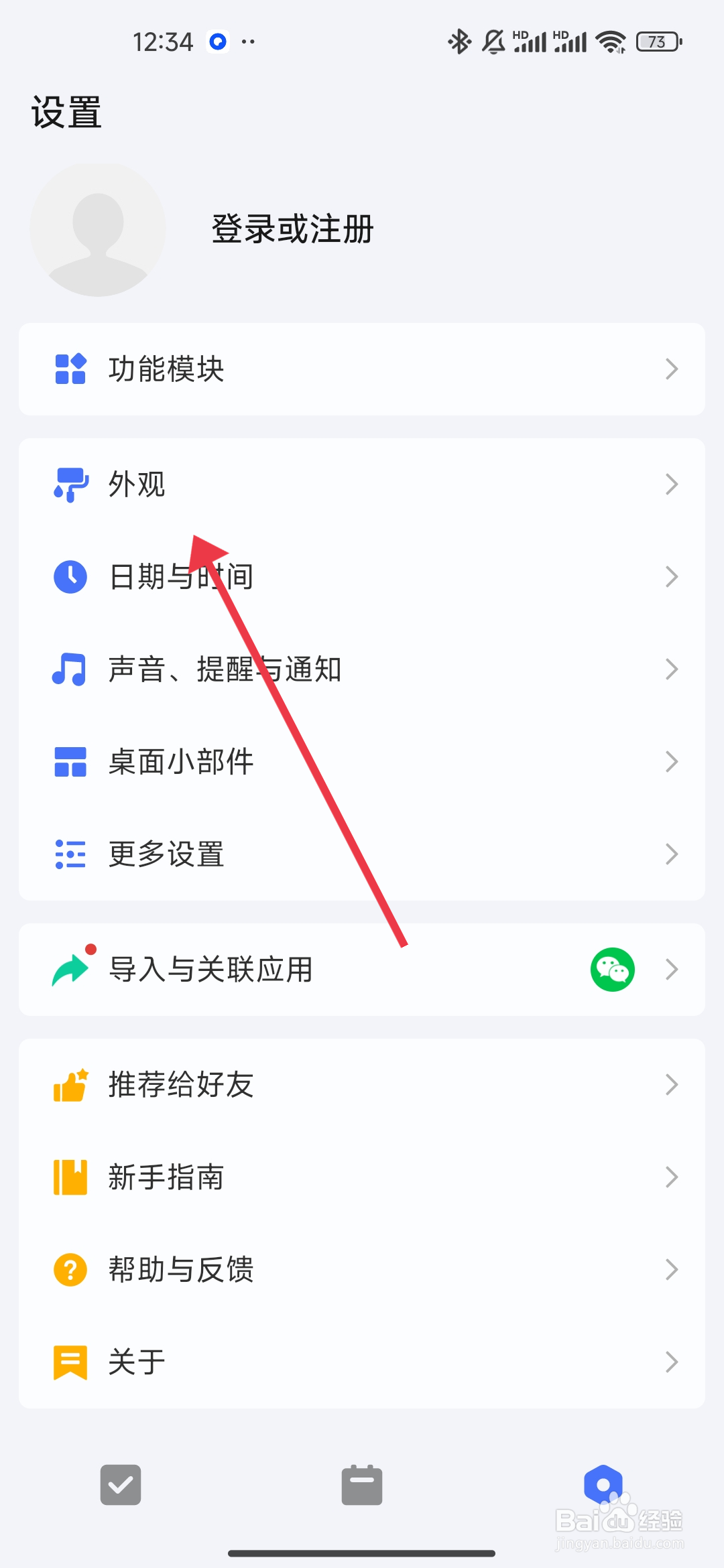The image size is (724, 1568).
Task: Click the WeChat icon in 导入与关联应用 row
Action: point(611,970)
